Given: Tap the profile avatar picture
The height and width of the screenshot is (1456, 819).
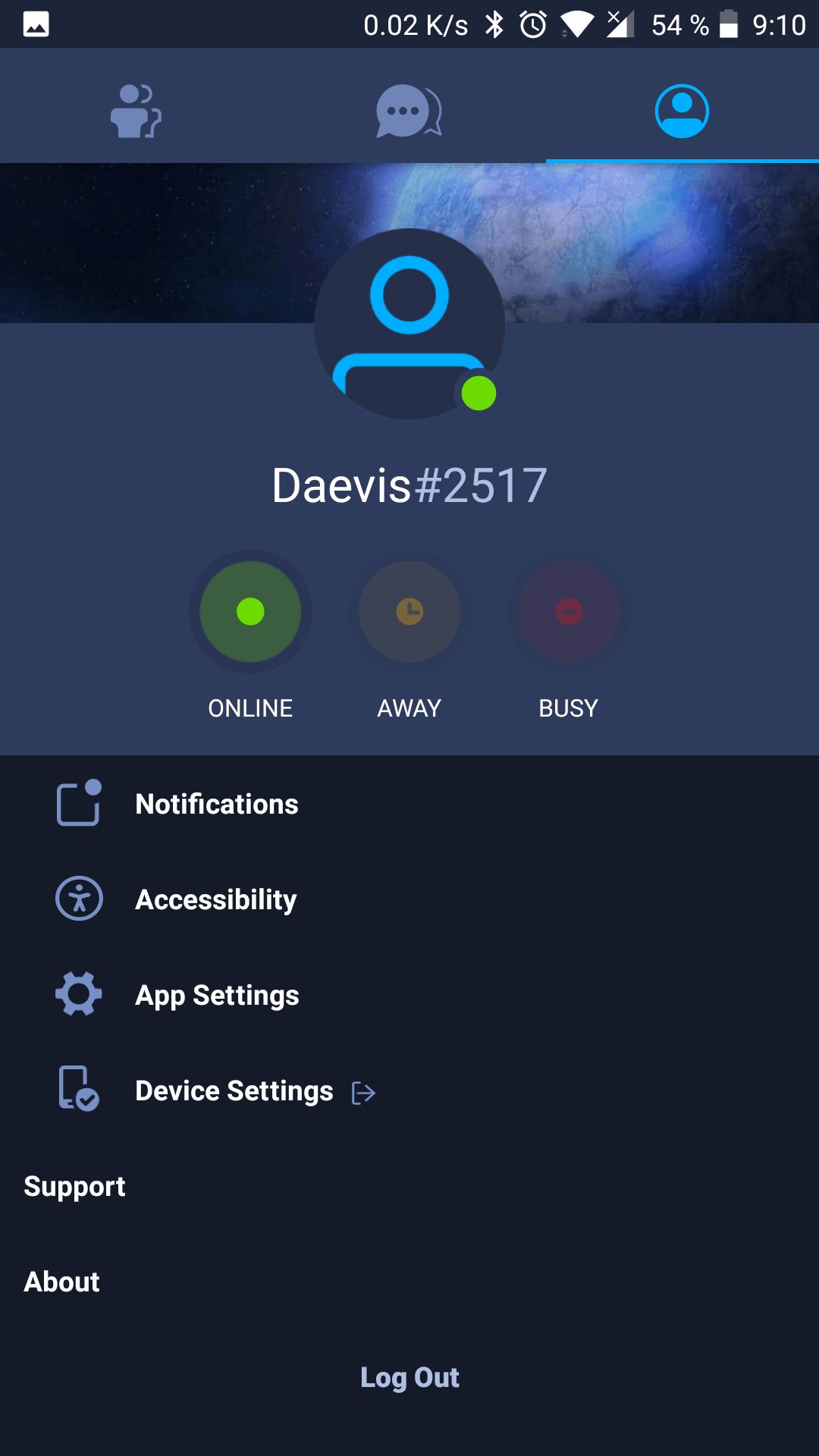Looking at the screenshot, I should click(409, 324).
